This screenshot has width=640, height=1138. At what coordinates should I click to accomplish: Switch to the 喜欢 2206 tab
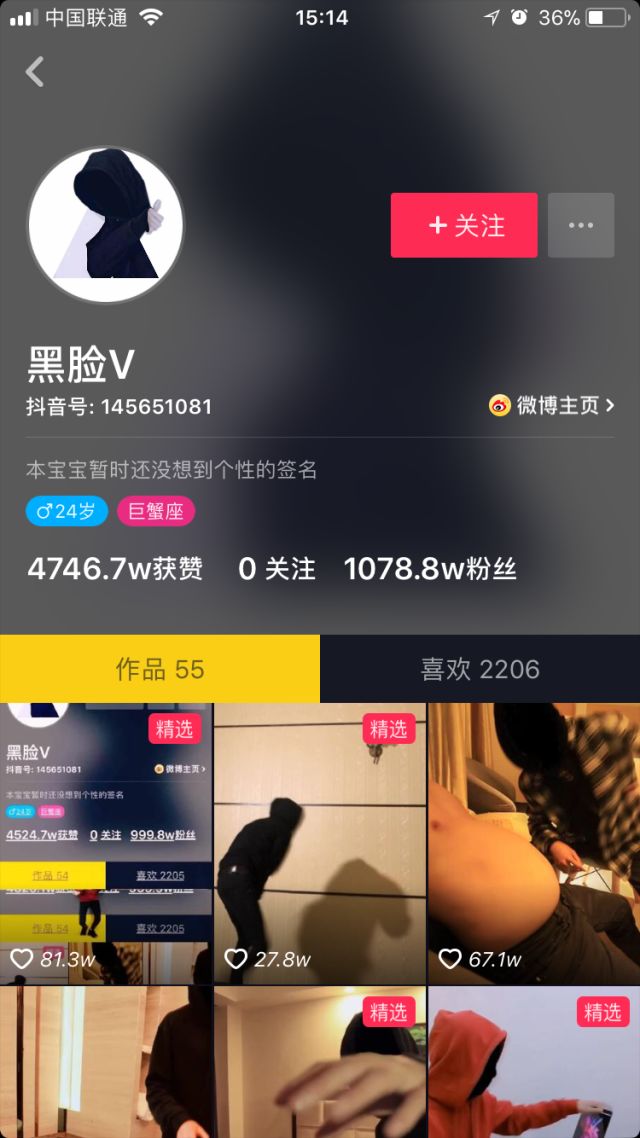[480, 669]
